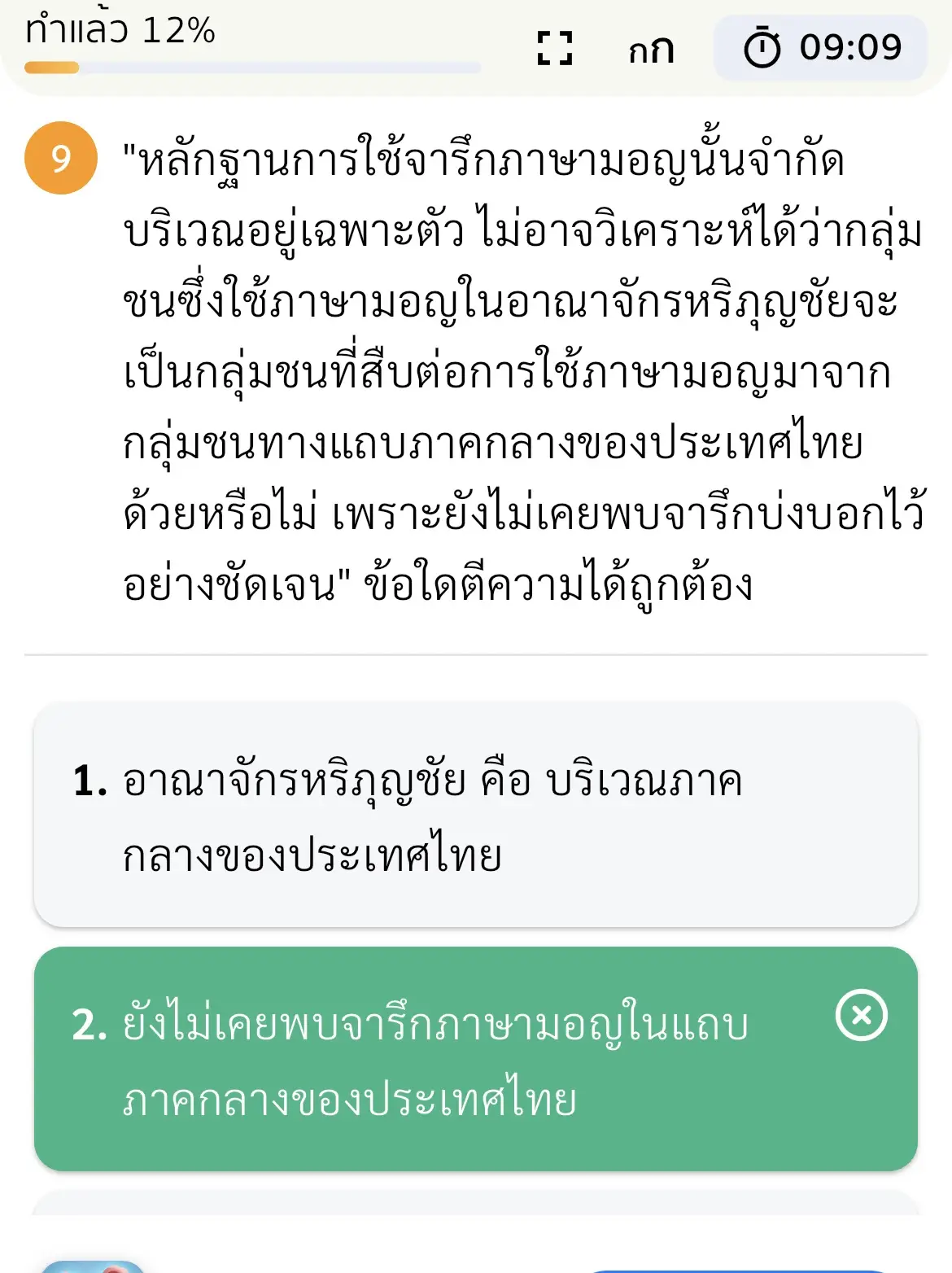Select answer choice 1 about อาณาจักรหริภุญชัย
The width and height of the screenshot is (952, 1273).
coord(476,814)
